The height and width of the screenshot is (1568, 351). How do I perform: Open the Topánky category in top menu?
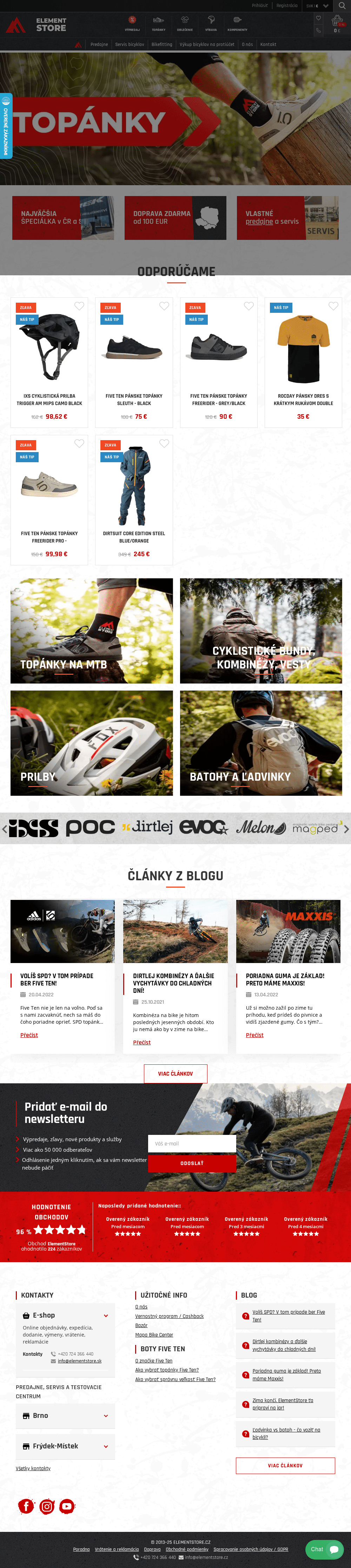pyautogui.click(x=158, y=24)
